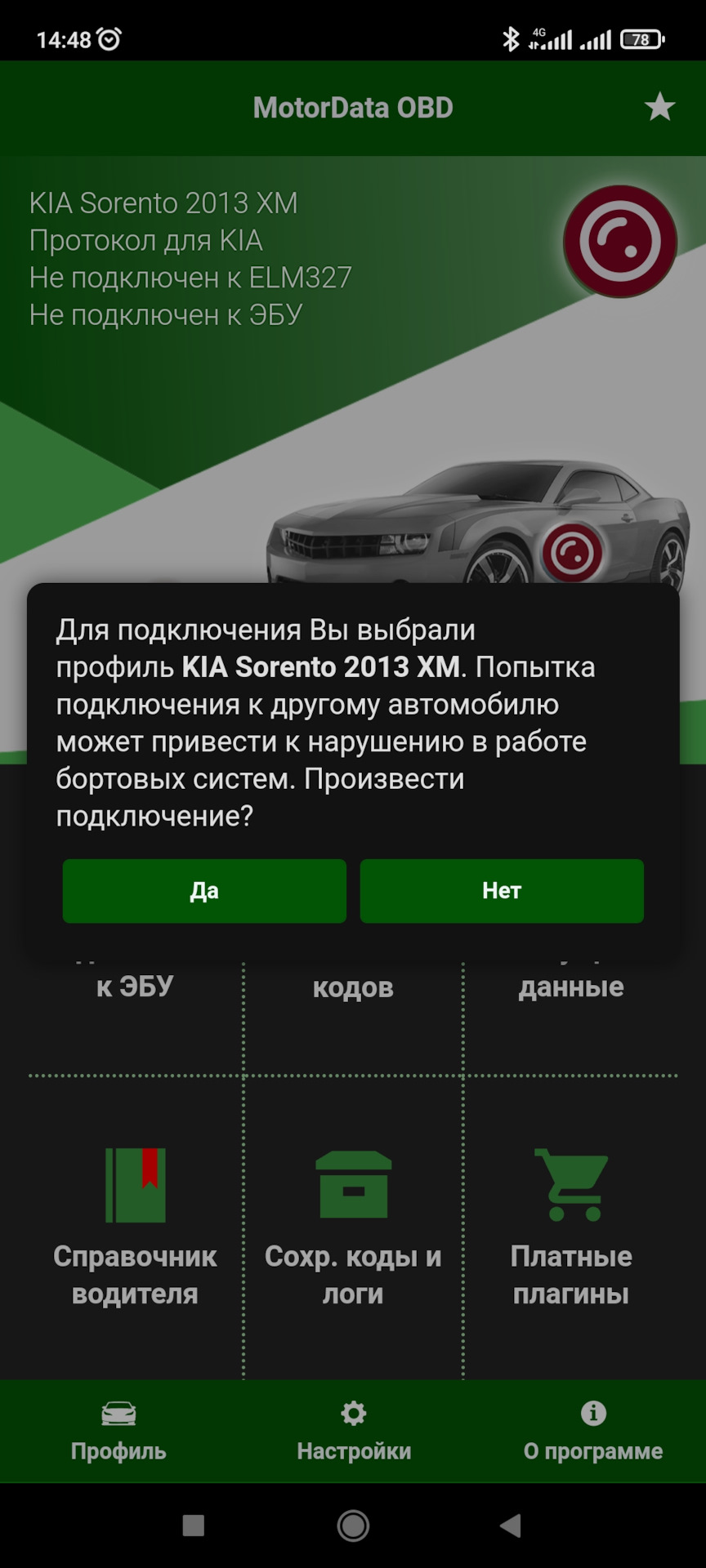
Task: Go to the home screen
Action: [x=353, y=1525]
